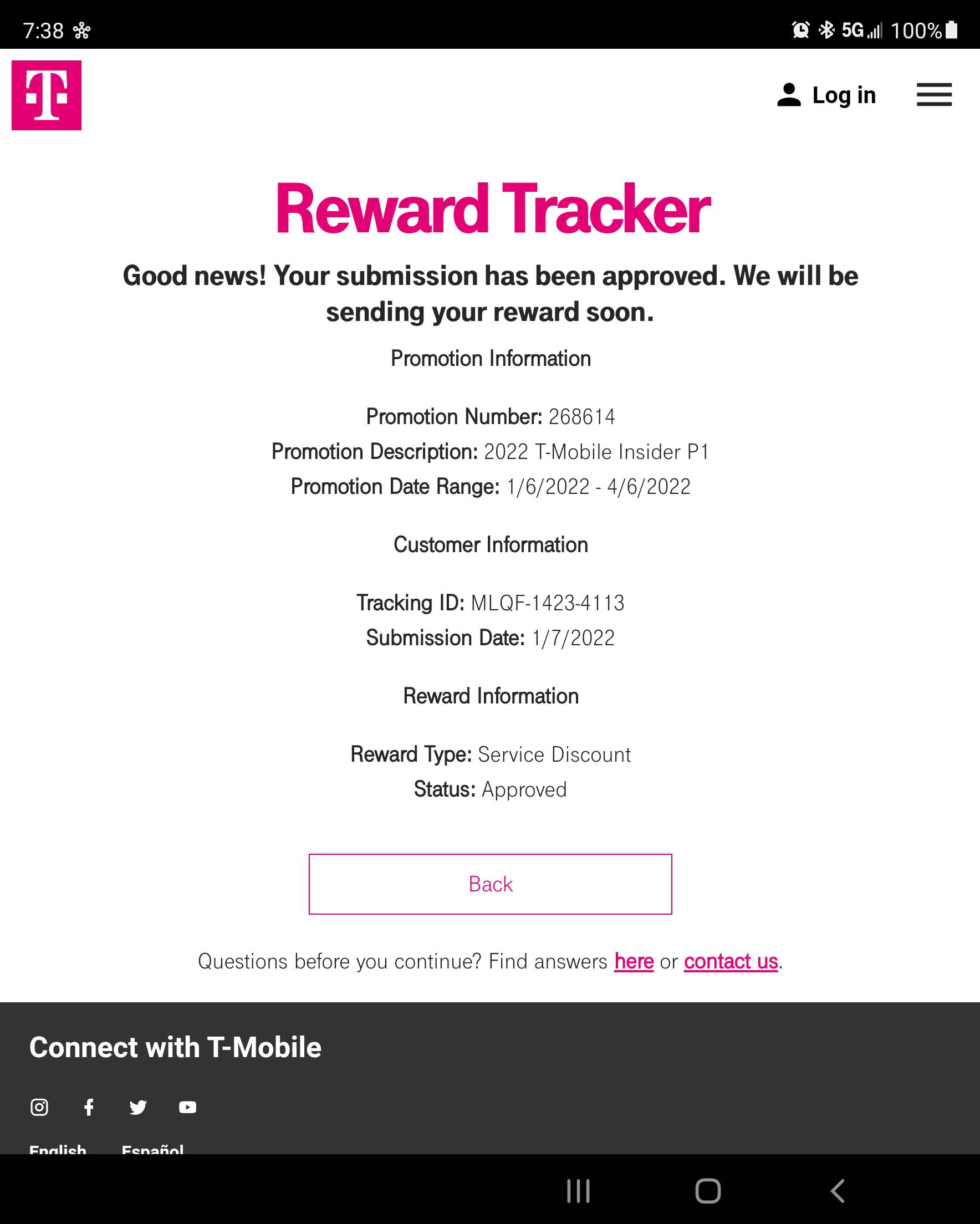
Task: Open the Log in page
Action: click(826, 95)
